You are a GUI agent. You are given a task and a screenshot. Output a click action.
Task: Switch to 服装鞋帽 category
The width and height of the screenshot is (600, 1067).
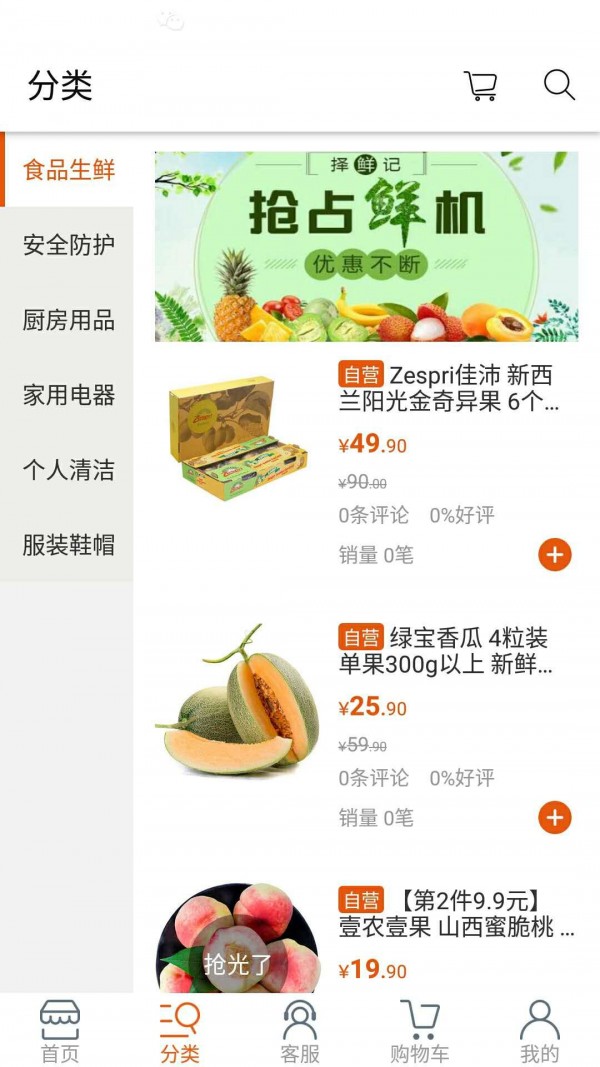click(x=69, y=545)
